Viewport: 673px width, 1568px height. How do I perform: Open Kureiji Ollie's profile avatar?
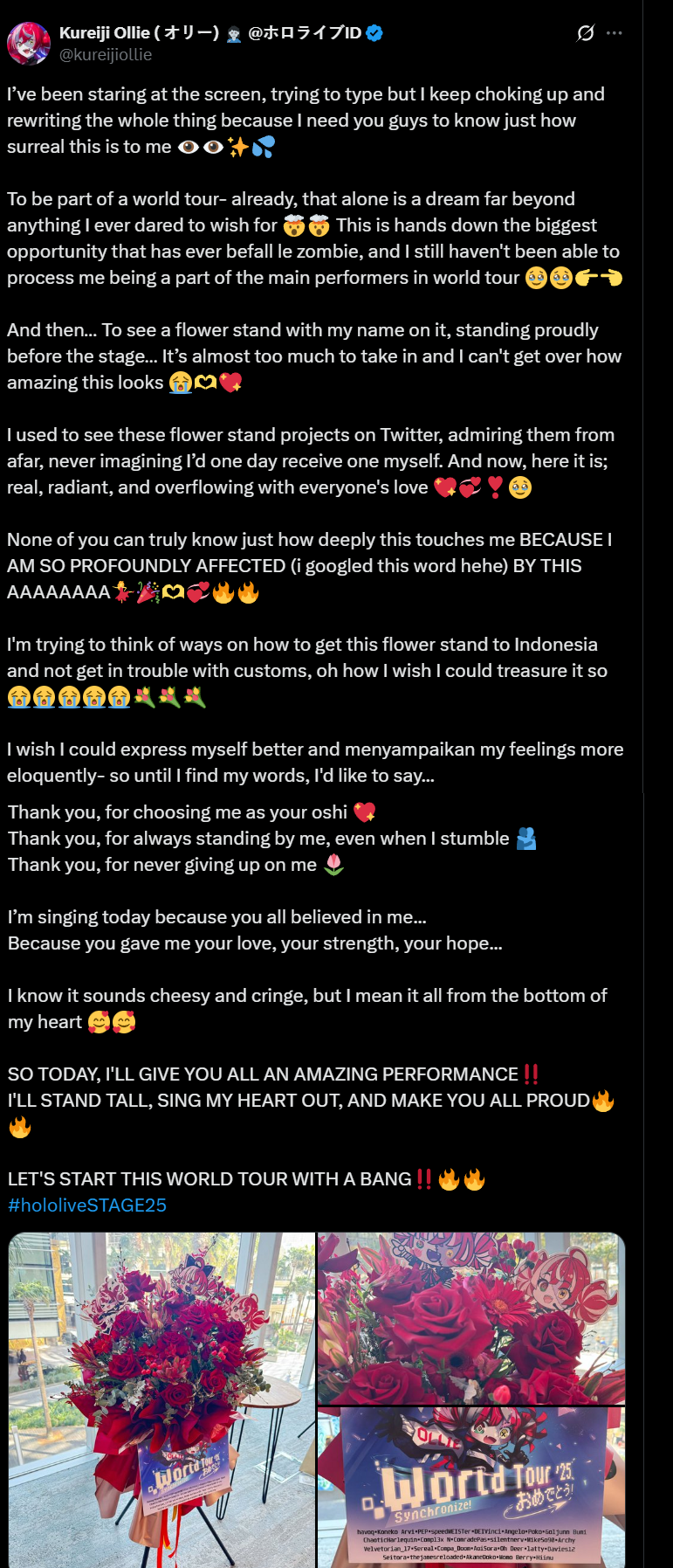coord(29,44)
